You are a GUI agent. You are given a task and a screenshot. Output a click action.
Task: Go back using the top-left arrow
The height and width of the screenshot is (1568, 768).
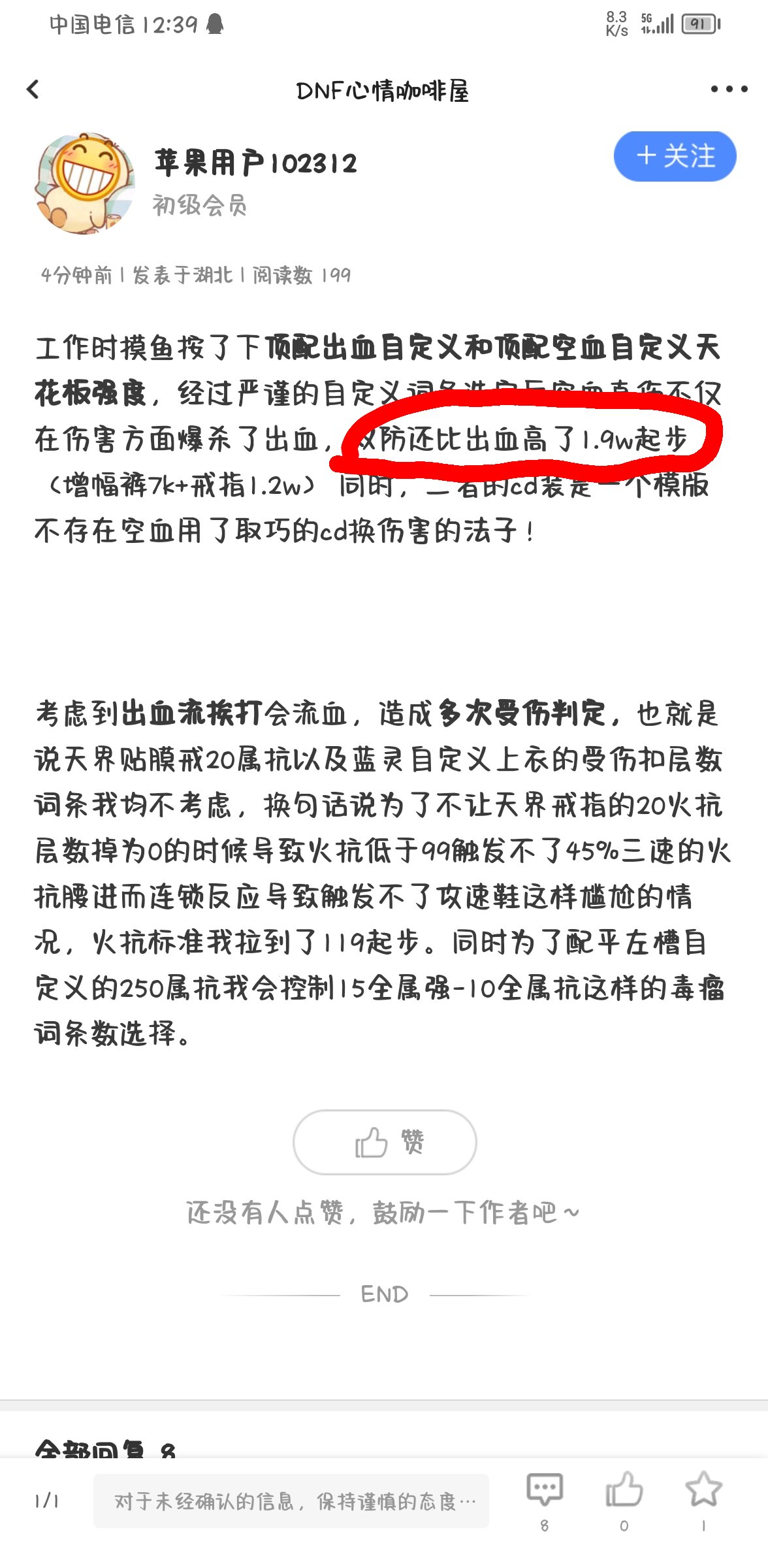click(x=33, y=90)
